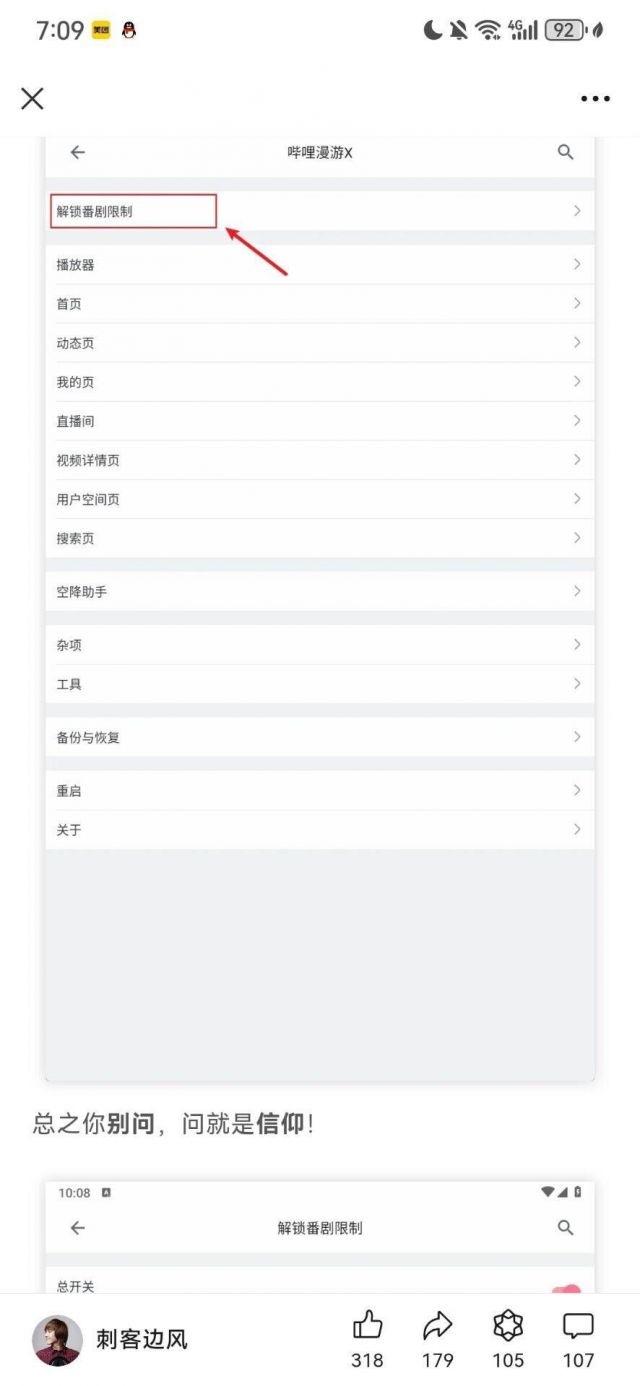View the 解锁番剧限制 screenshot image
This screenshot has height=1386, width=640.
pos(320,1235)
